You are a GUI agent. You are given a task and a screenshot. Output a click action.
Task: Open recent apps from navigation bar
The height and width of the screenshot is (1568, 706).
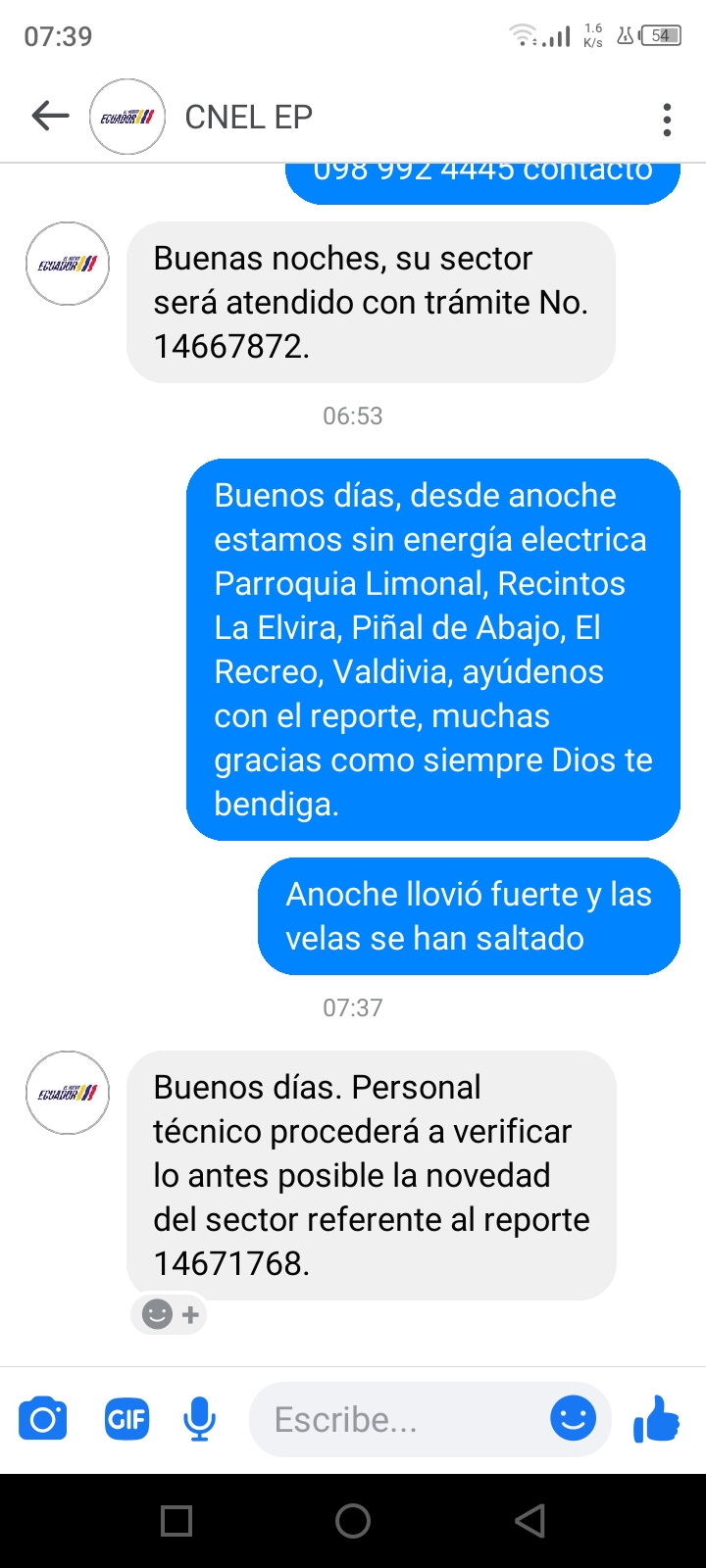176,1521
